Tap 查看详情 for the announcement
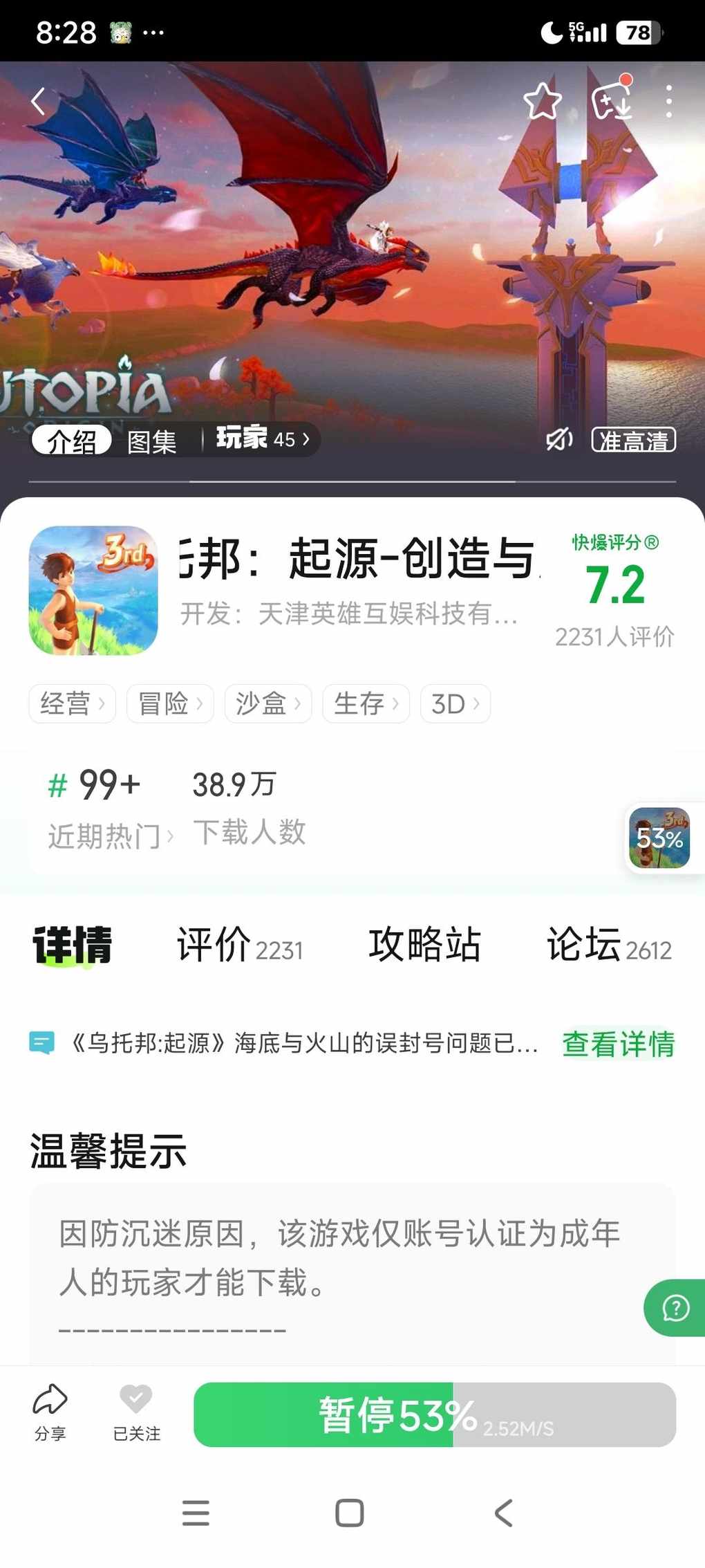 pos(618,1044)
